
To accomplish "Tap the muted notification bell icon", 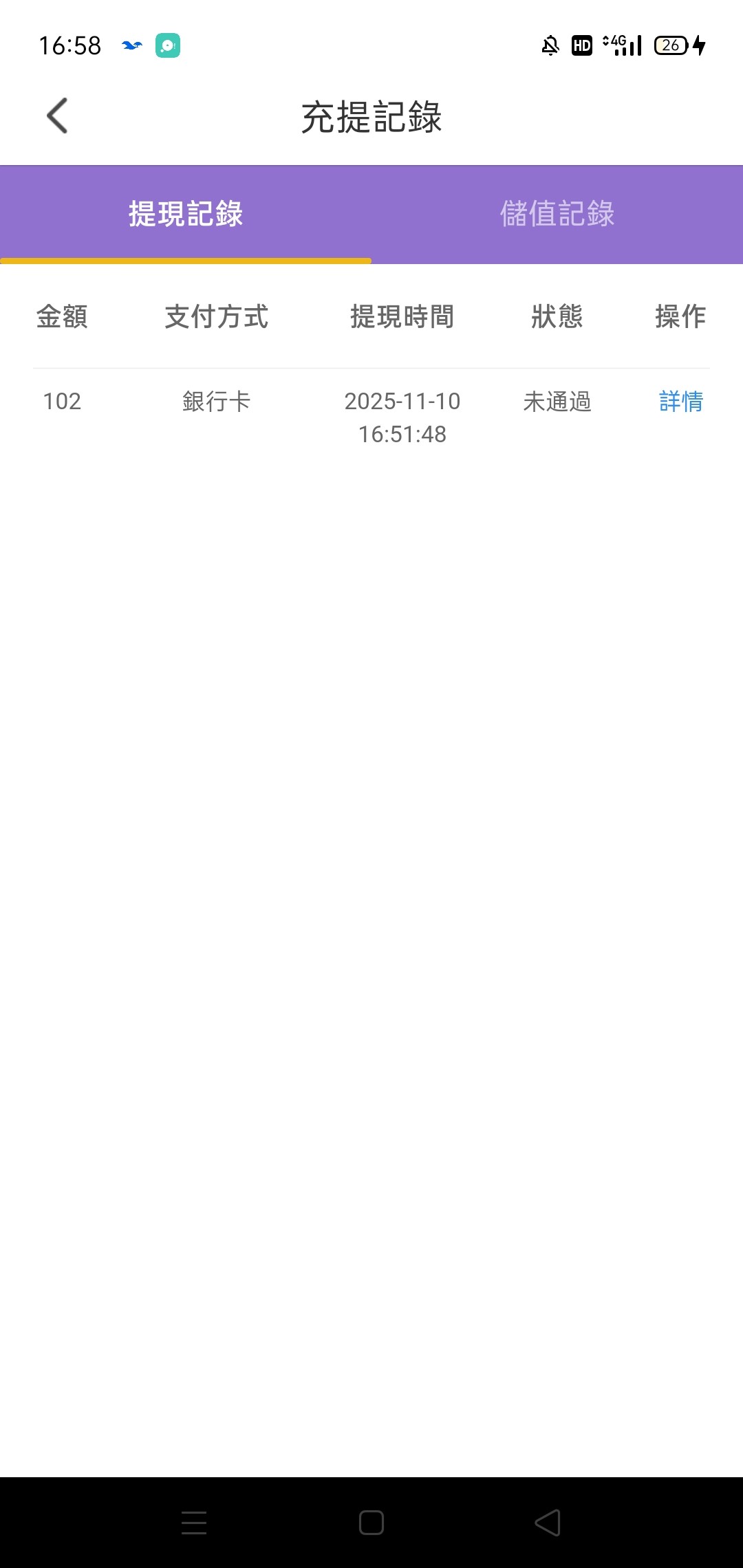I will (549, 45).
